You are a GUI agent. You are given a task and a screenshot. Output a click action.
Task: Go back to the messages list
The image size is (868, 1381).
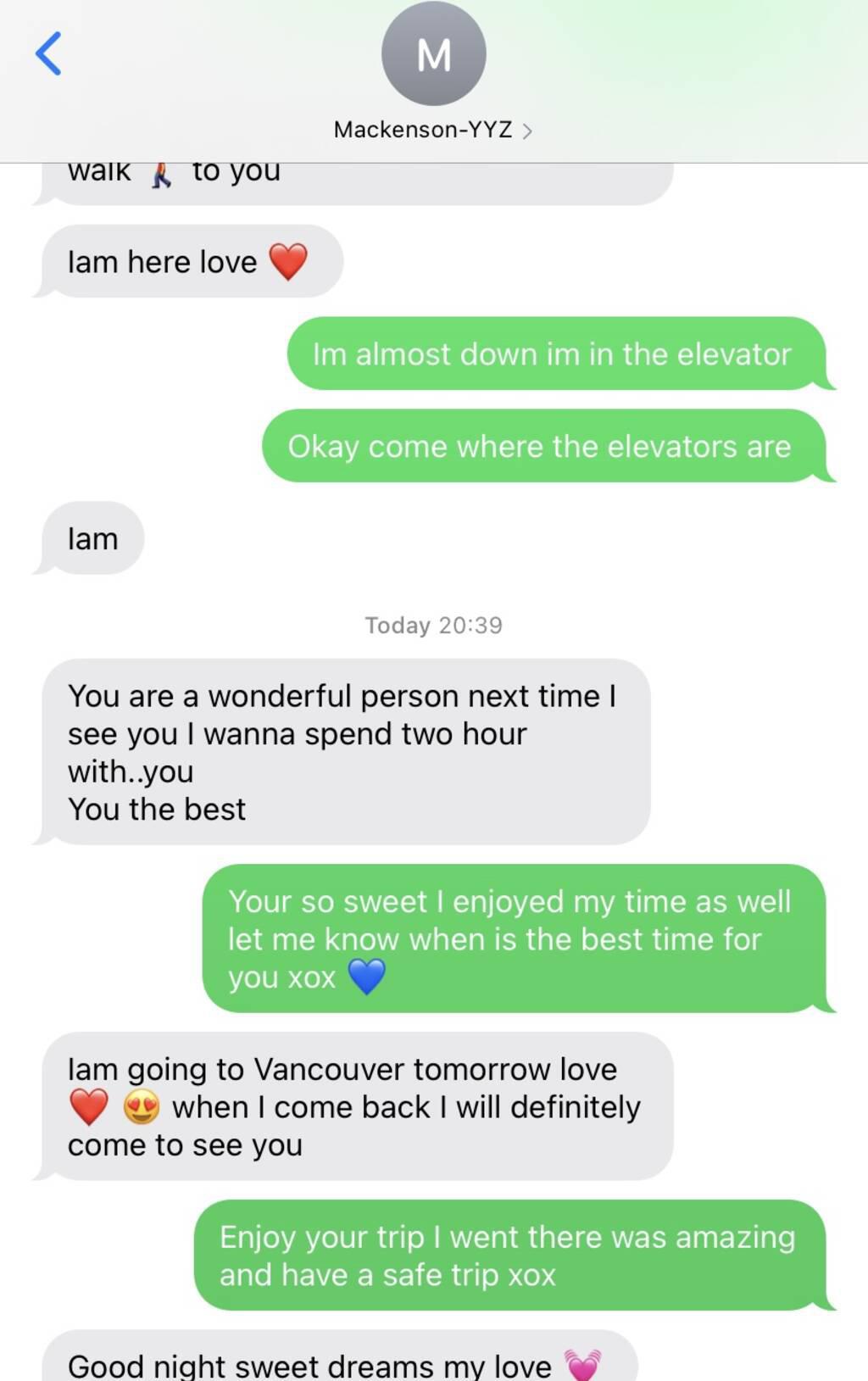[48, 54]
